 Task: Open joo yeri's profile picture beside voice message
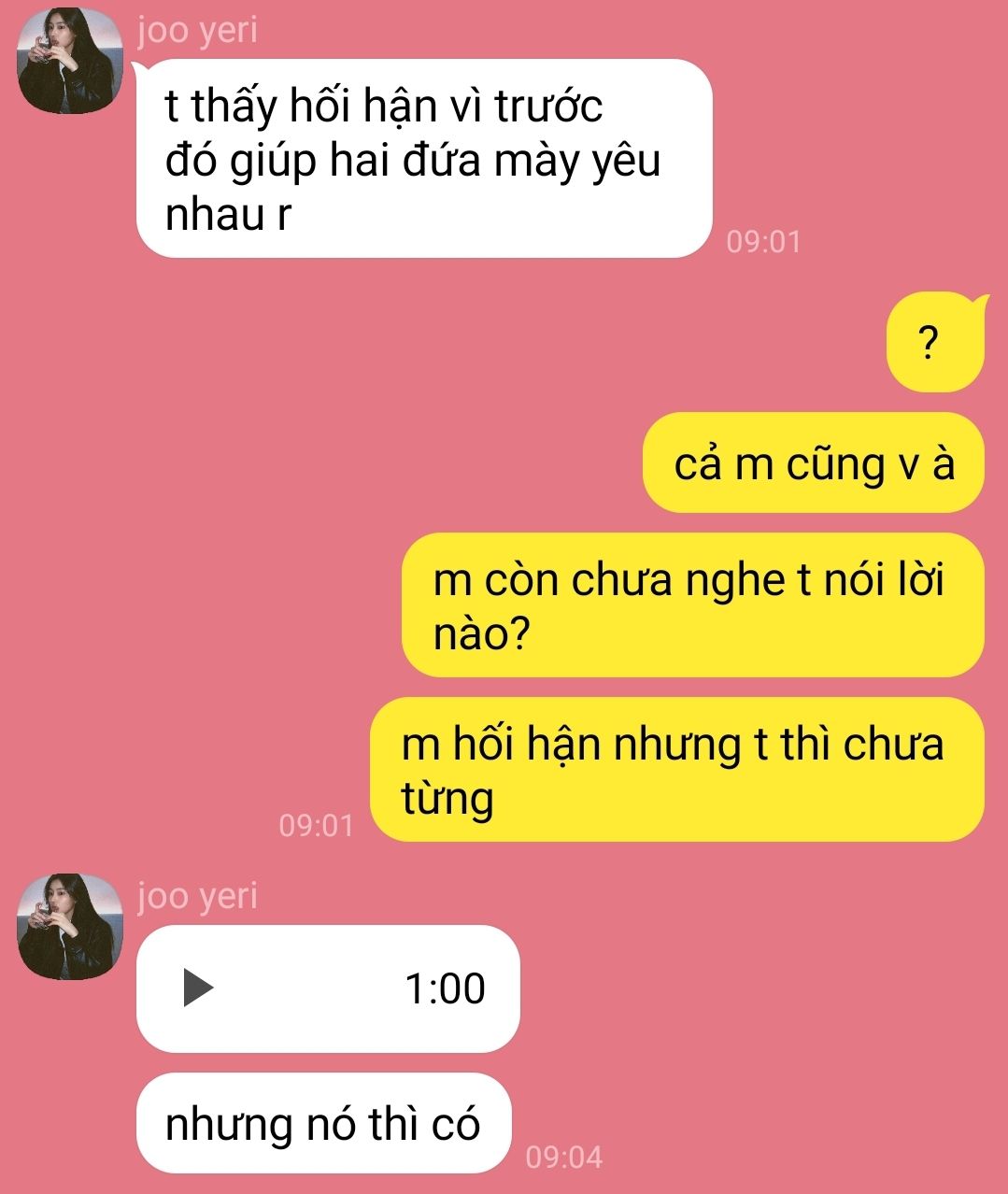71,927
